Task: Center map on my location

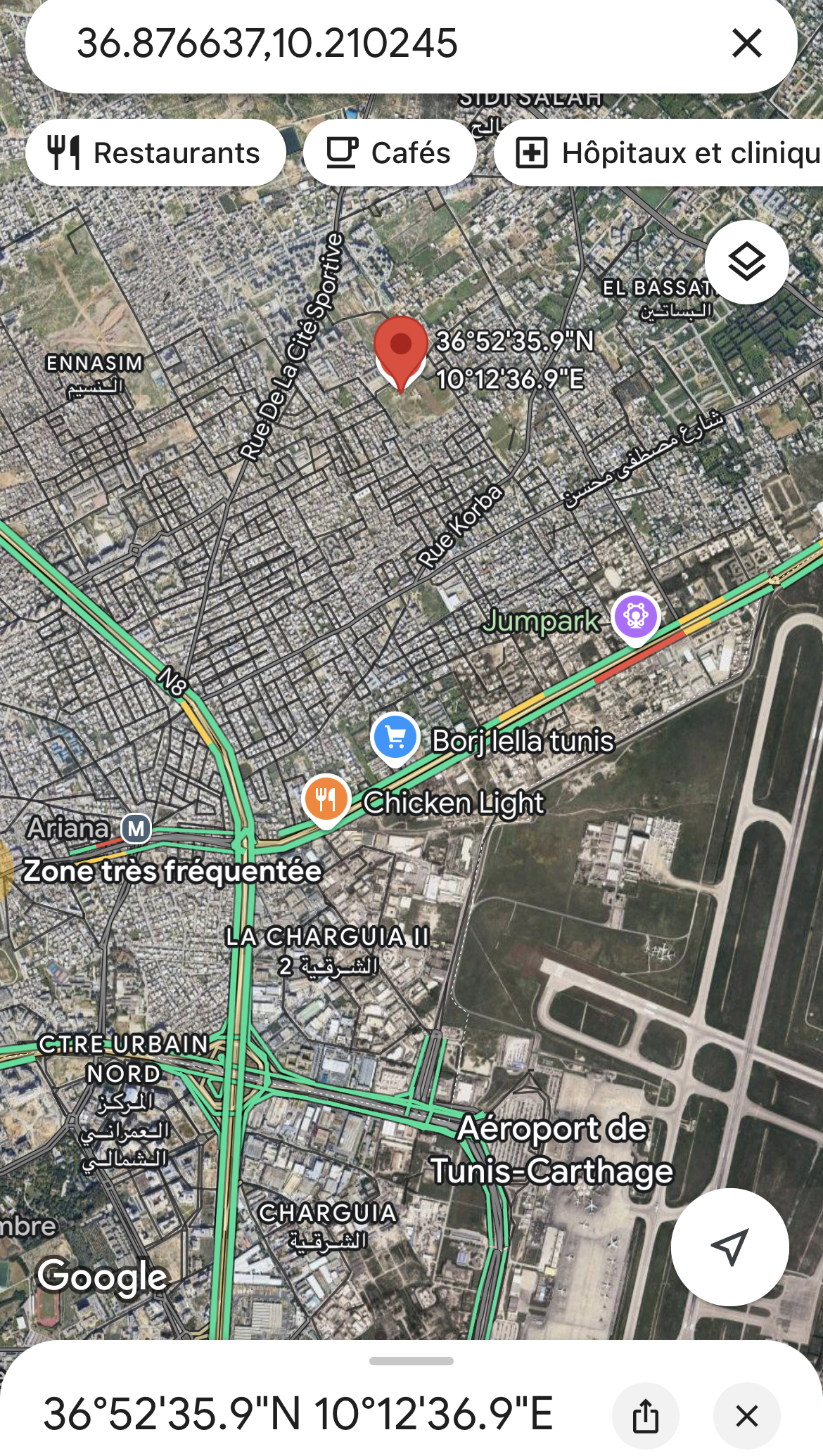Action: (x=729, y=1246)
